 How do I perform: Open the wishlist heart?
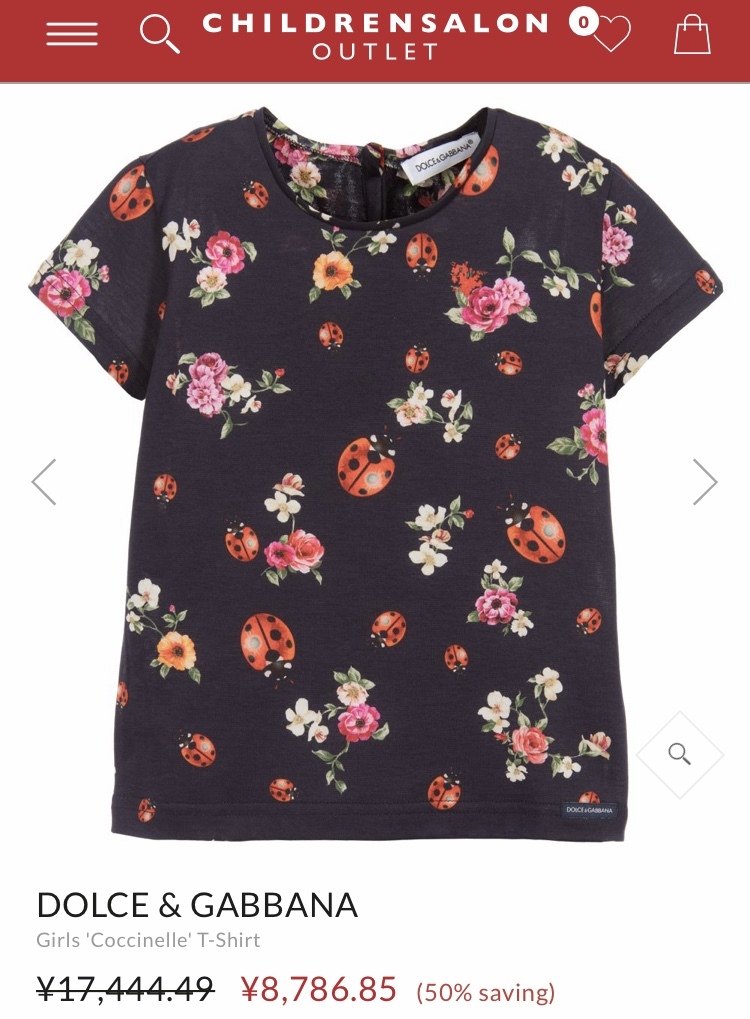(610, 35)
